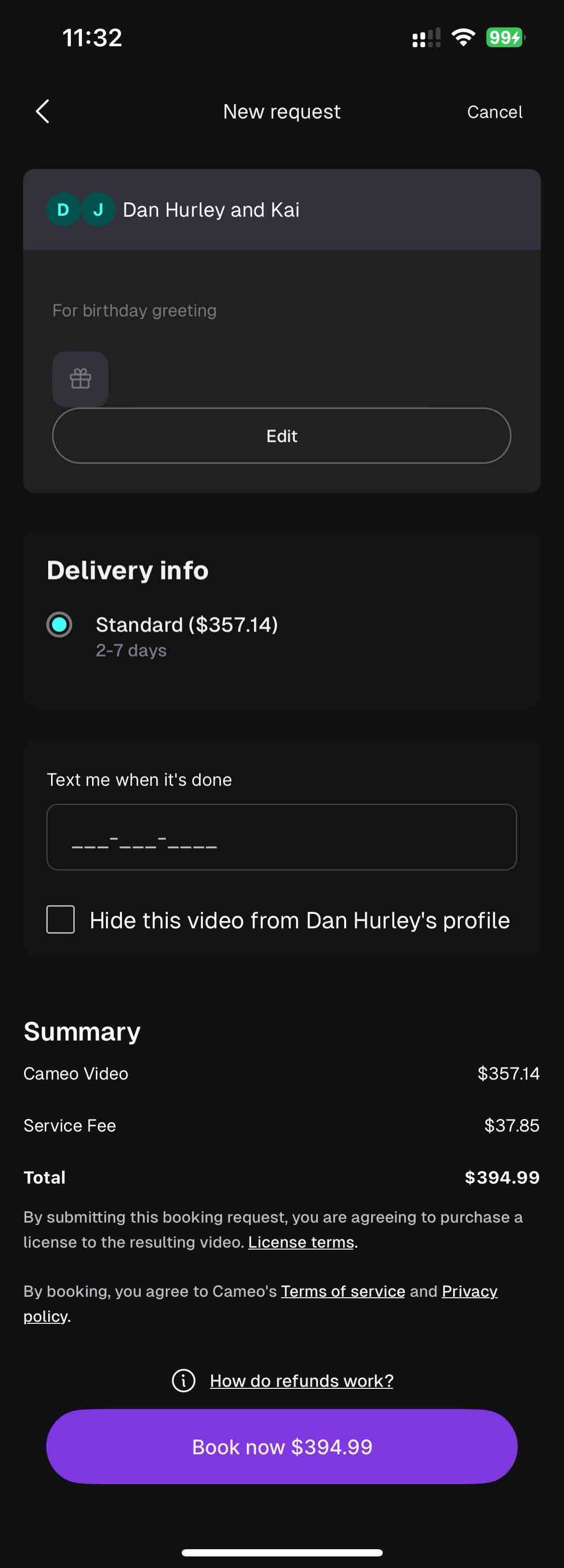Focus the phone number text field
This screenshot has height=1568, width=564.
pyautogui.click(x=282, y=837)
